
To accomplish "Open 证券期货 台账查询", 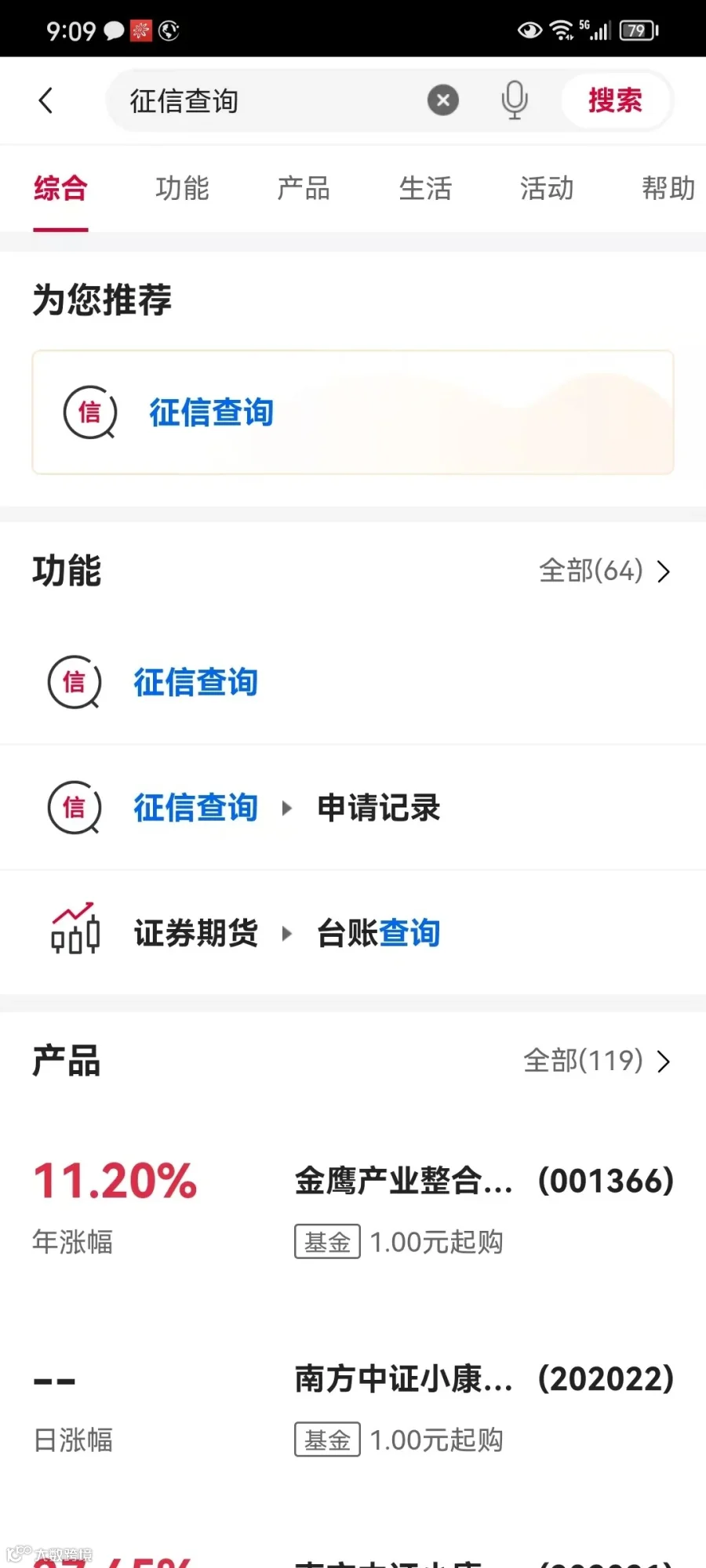I will tap(353, 933).
